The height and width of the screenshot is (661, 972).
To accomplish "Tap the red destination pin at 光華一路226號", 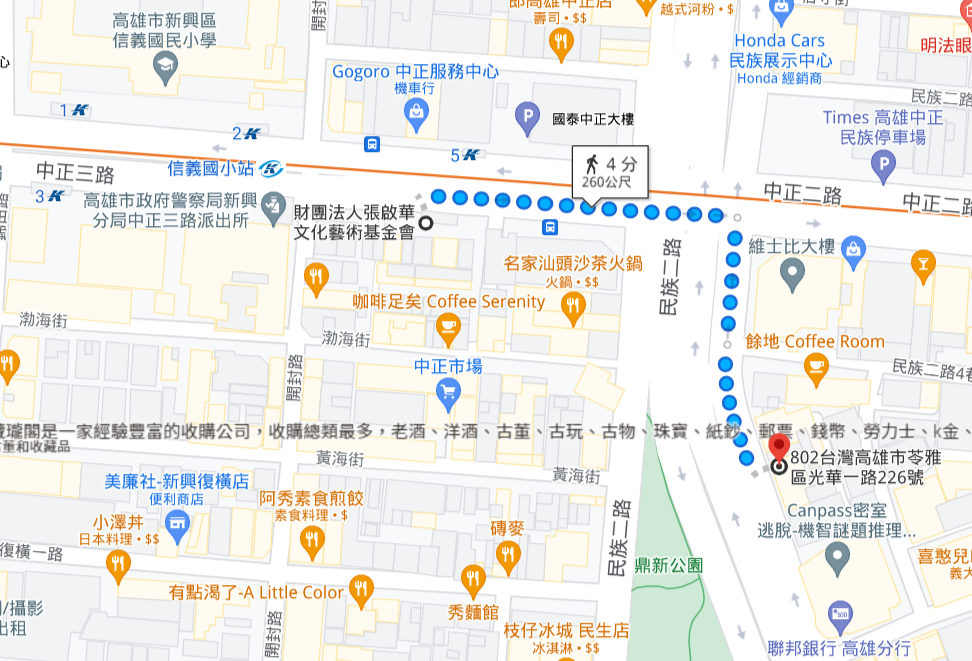I will click(x=779, y=448).
